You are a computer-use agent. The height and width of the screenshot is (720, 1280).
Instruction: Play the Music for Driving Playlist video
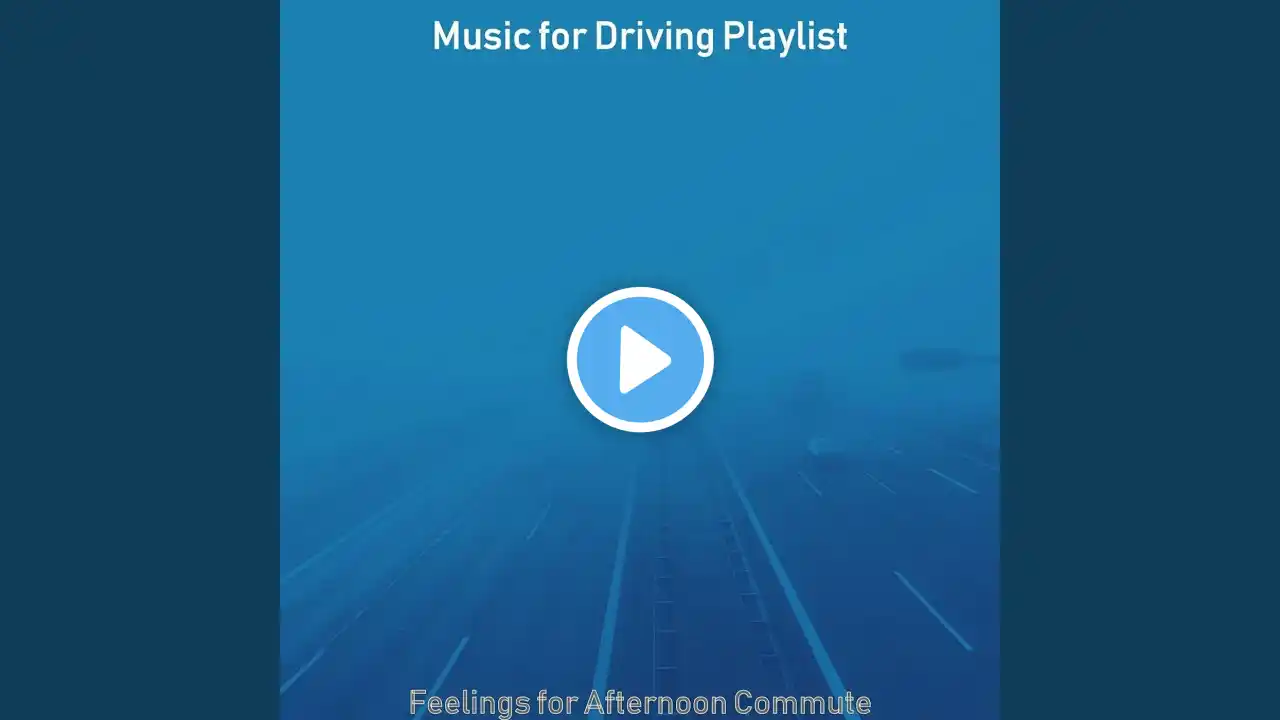pyautogui.click(x=640, y=360)
